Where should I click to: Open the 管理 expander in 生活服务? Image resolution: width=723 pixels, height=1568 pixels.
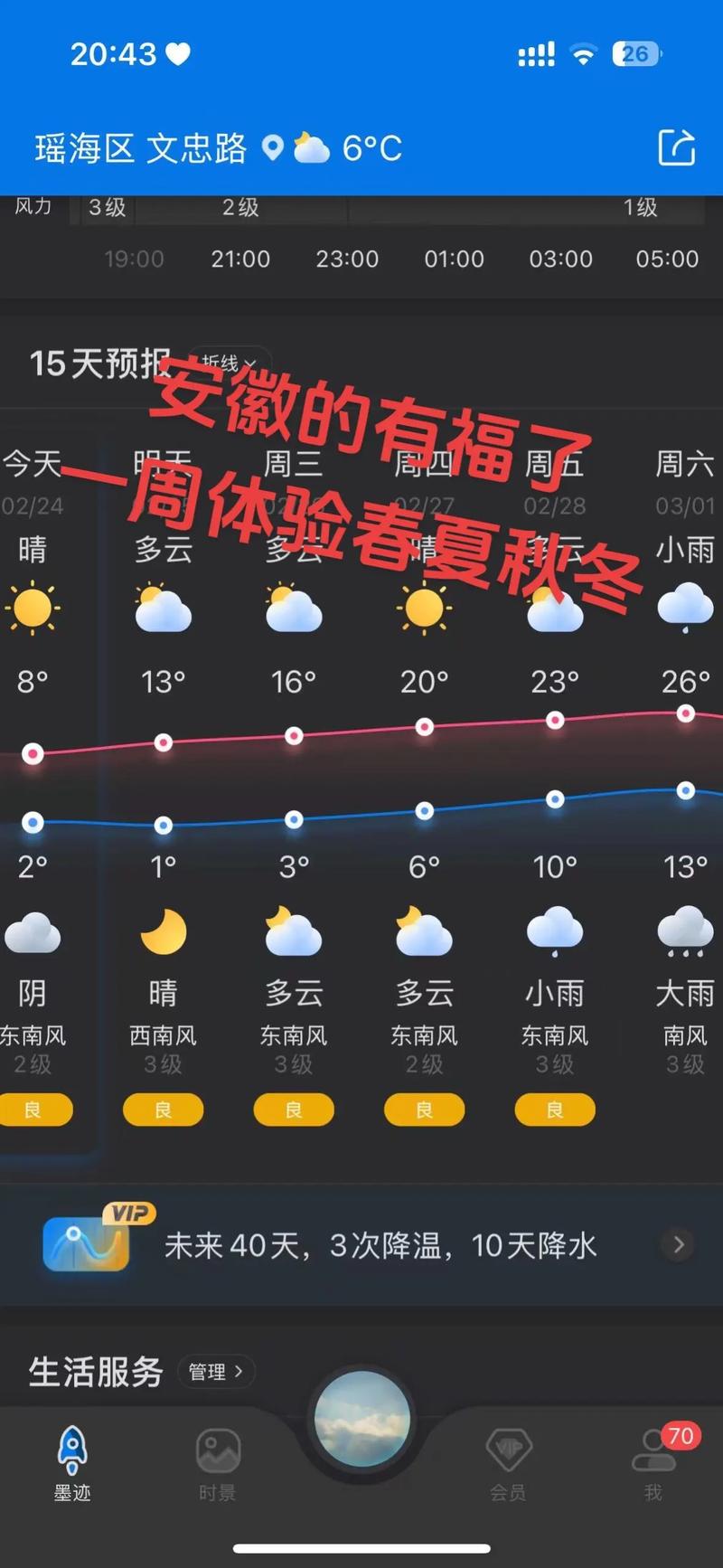[217, 1372]
